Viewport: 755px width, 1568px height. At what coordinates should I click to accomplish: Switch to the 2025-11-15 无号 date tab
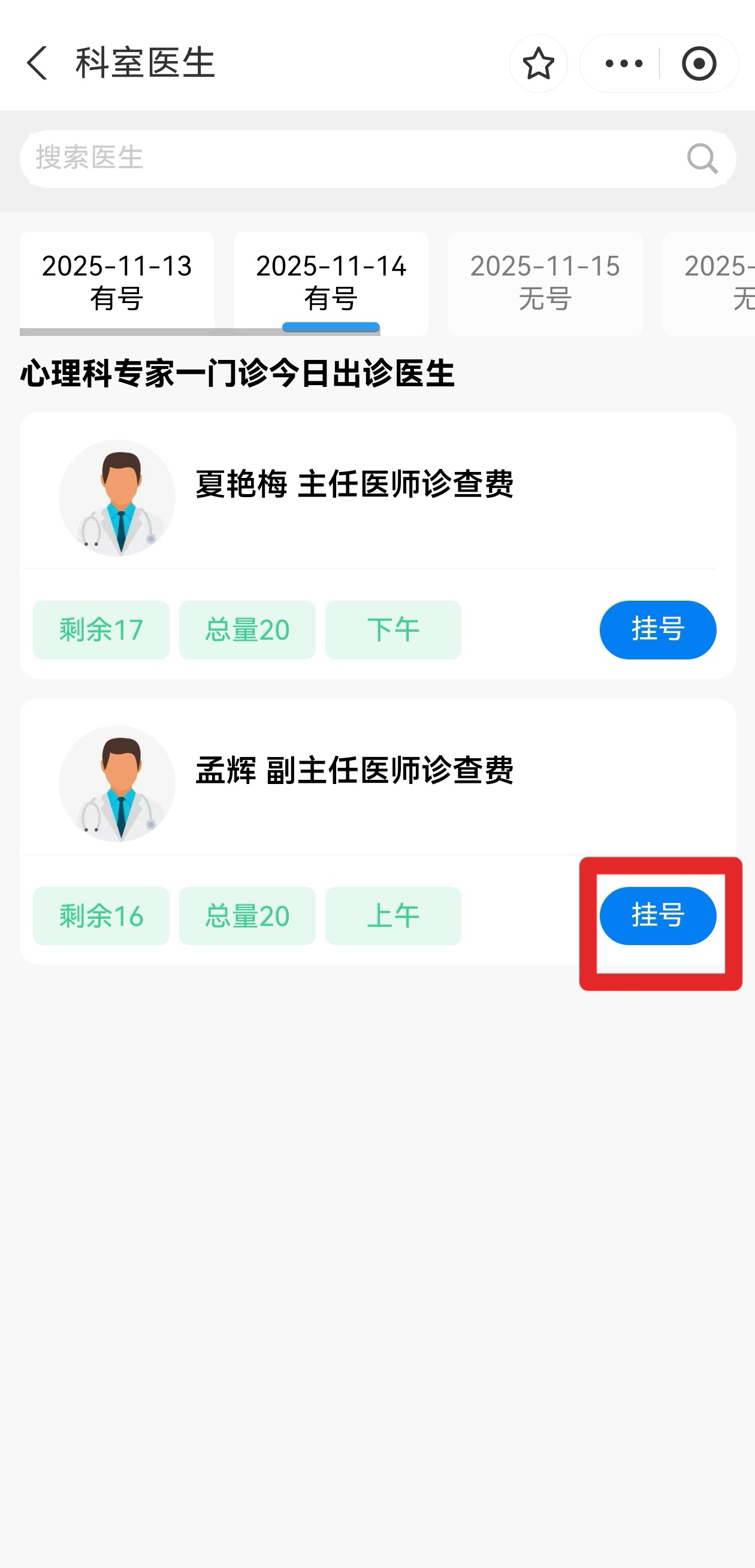545,282
